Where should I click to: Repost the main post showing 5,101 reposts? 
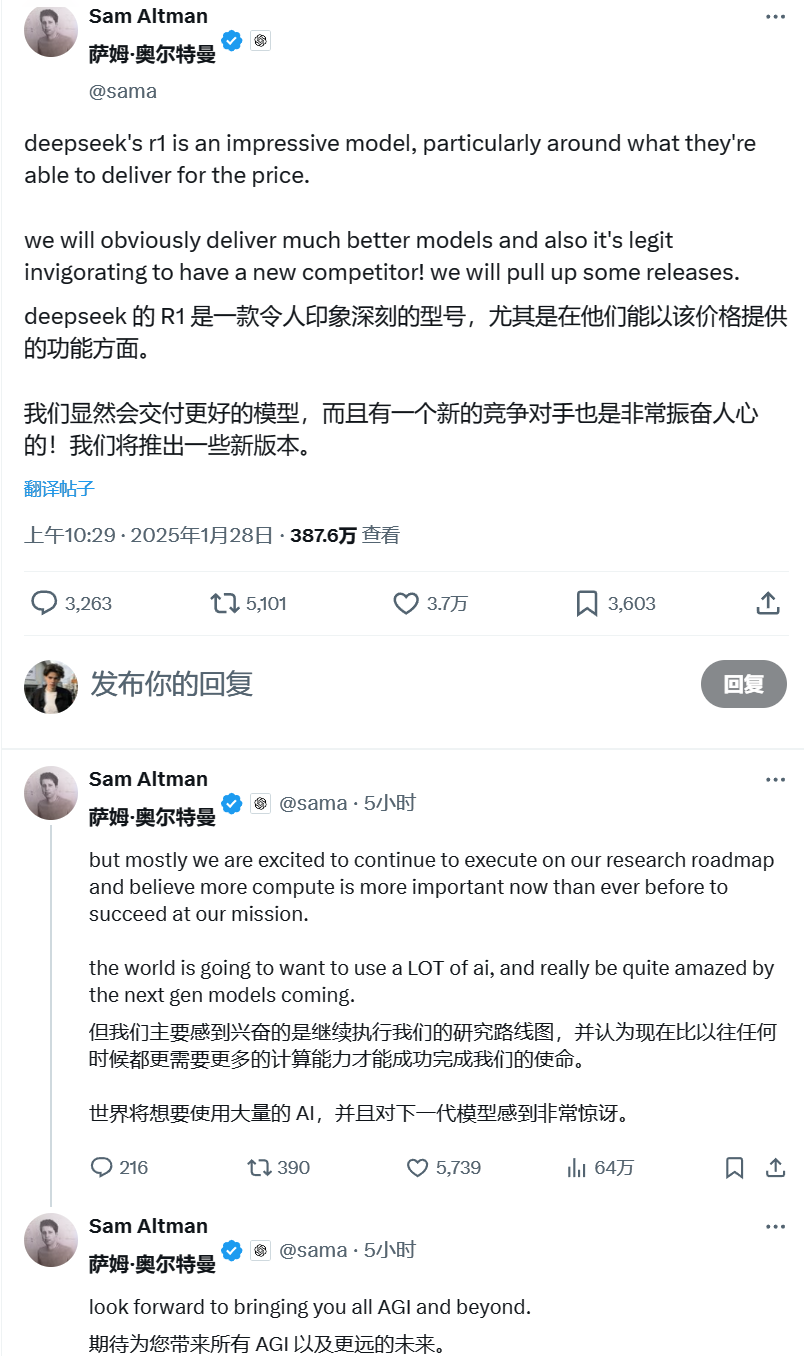(225, 603)
